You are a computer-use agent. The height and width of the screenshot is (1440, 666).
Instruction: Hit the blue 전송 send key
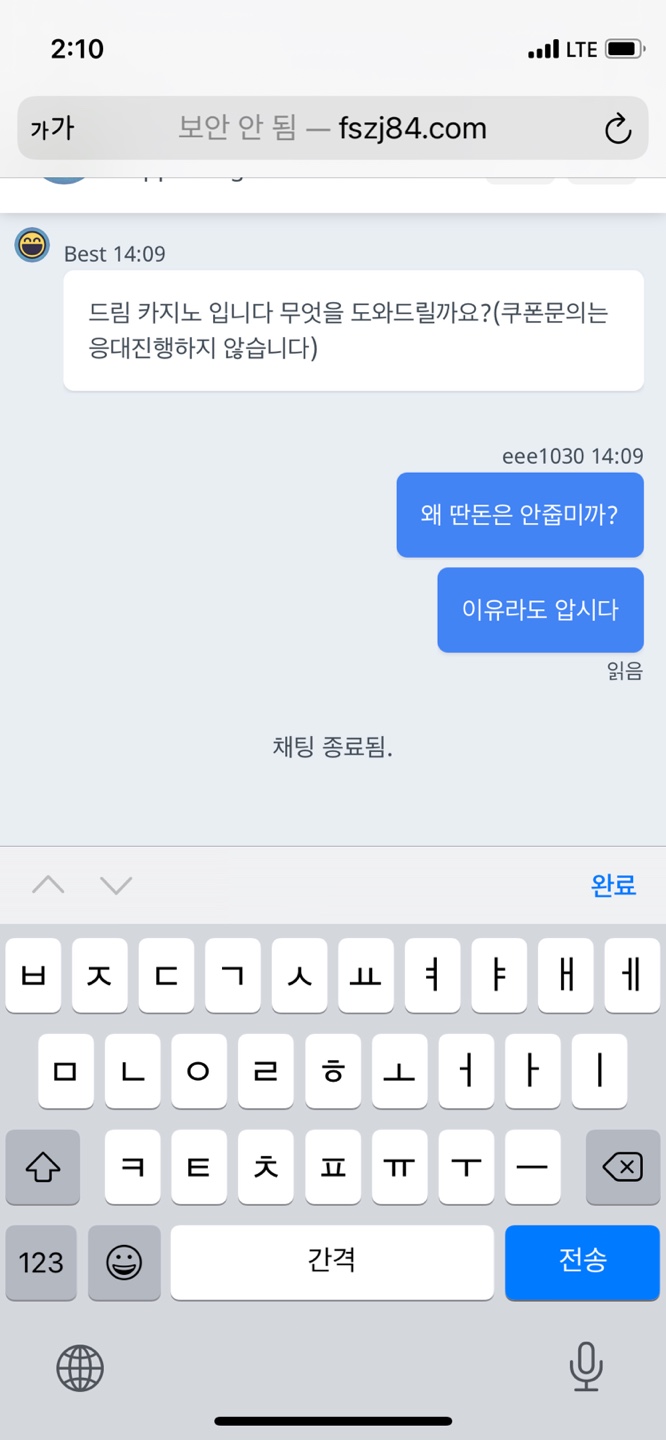(582, 1261)
